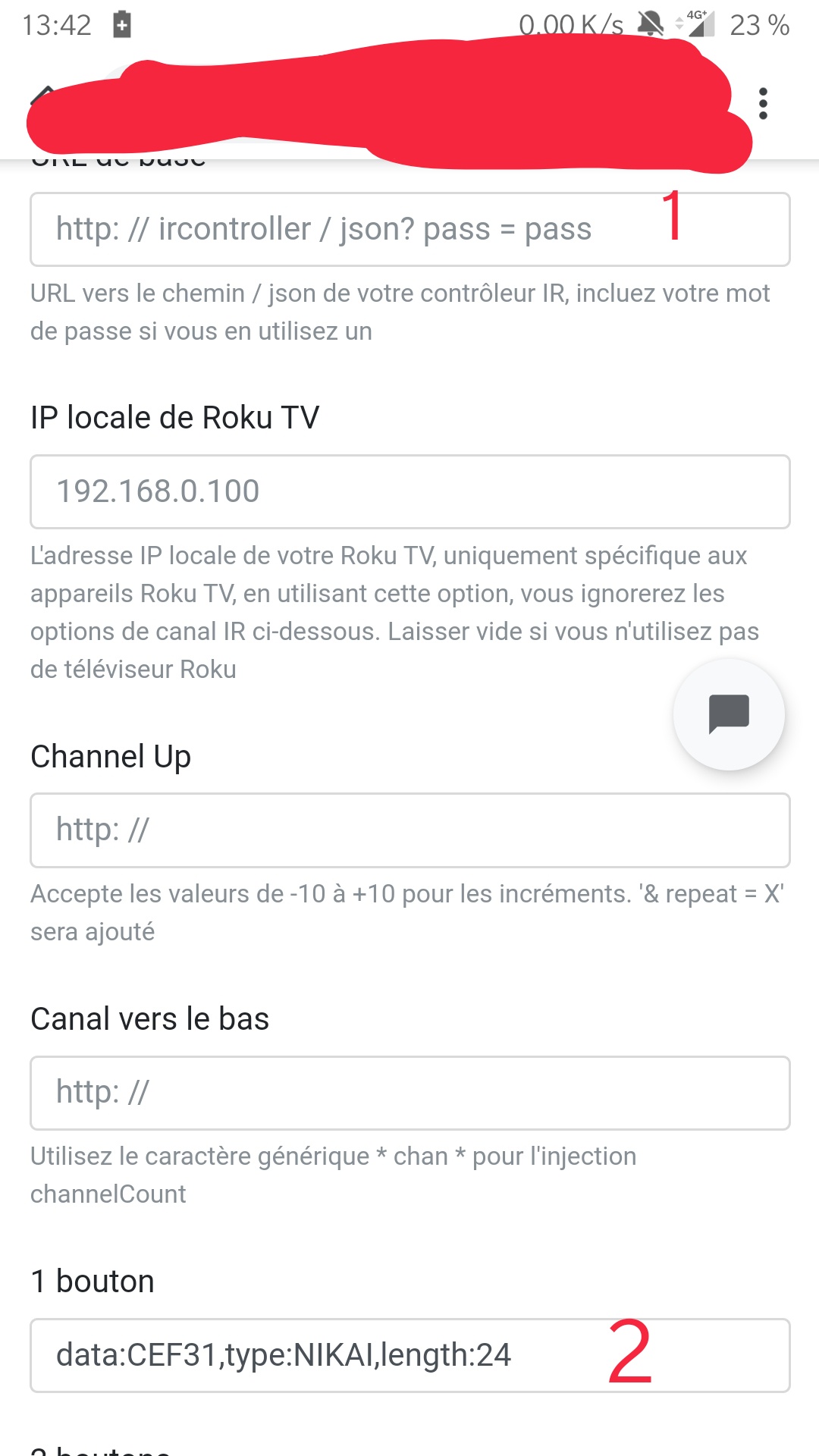Click the 1 bouton data field

coord(409,1355)
